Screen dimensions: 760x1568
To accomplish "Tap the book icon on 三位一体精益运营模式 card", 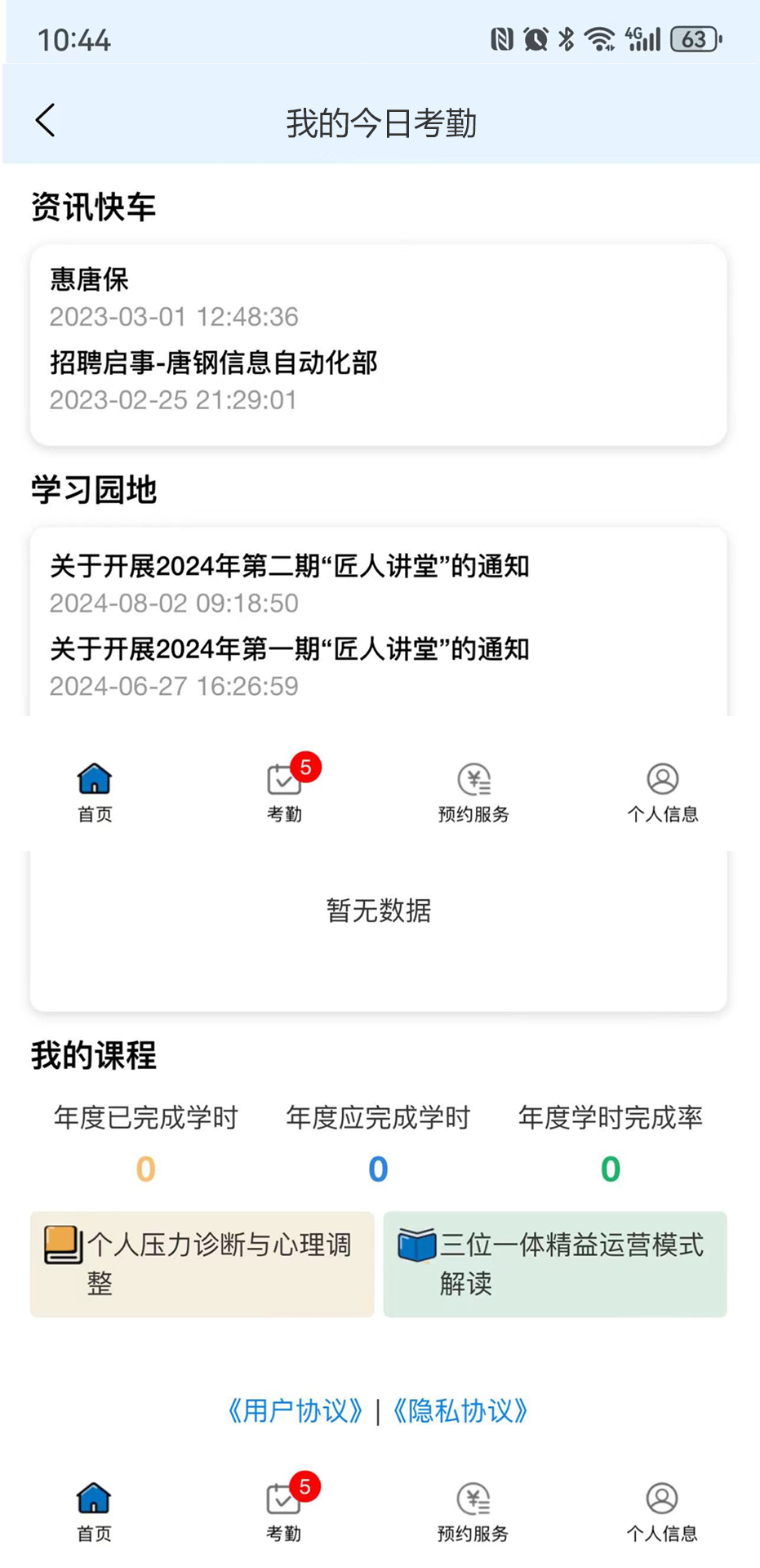I will point(416,1245).
